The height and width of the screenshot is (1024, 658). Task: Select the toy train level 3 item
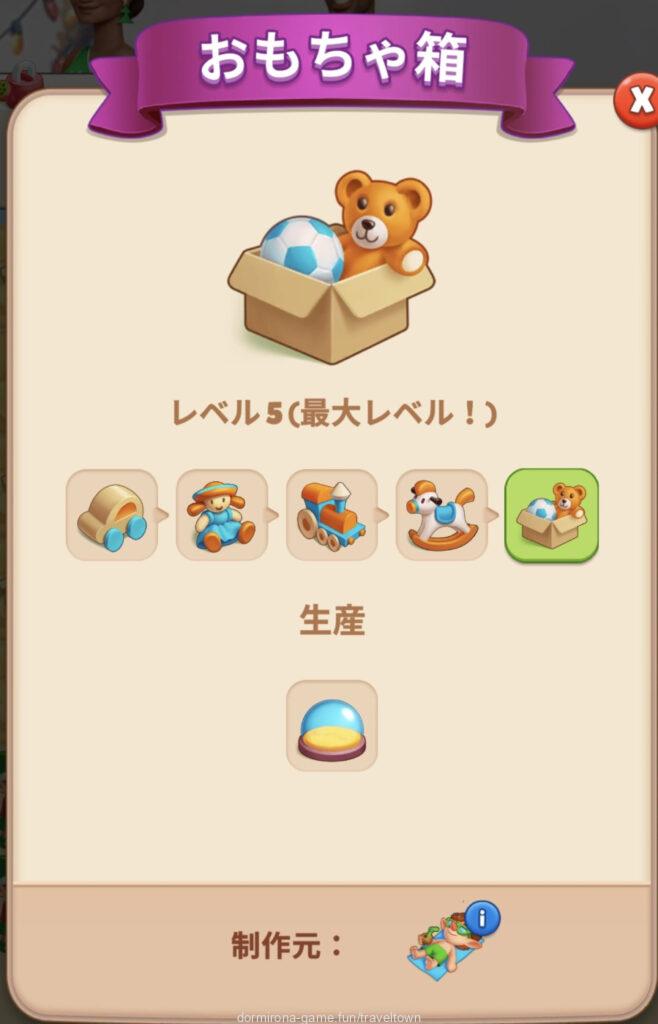pos(332,515)
